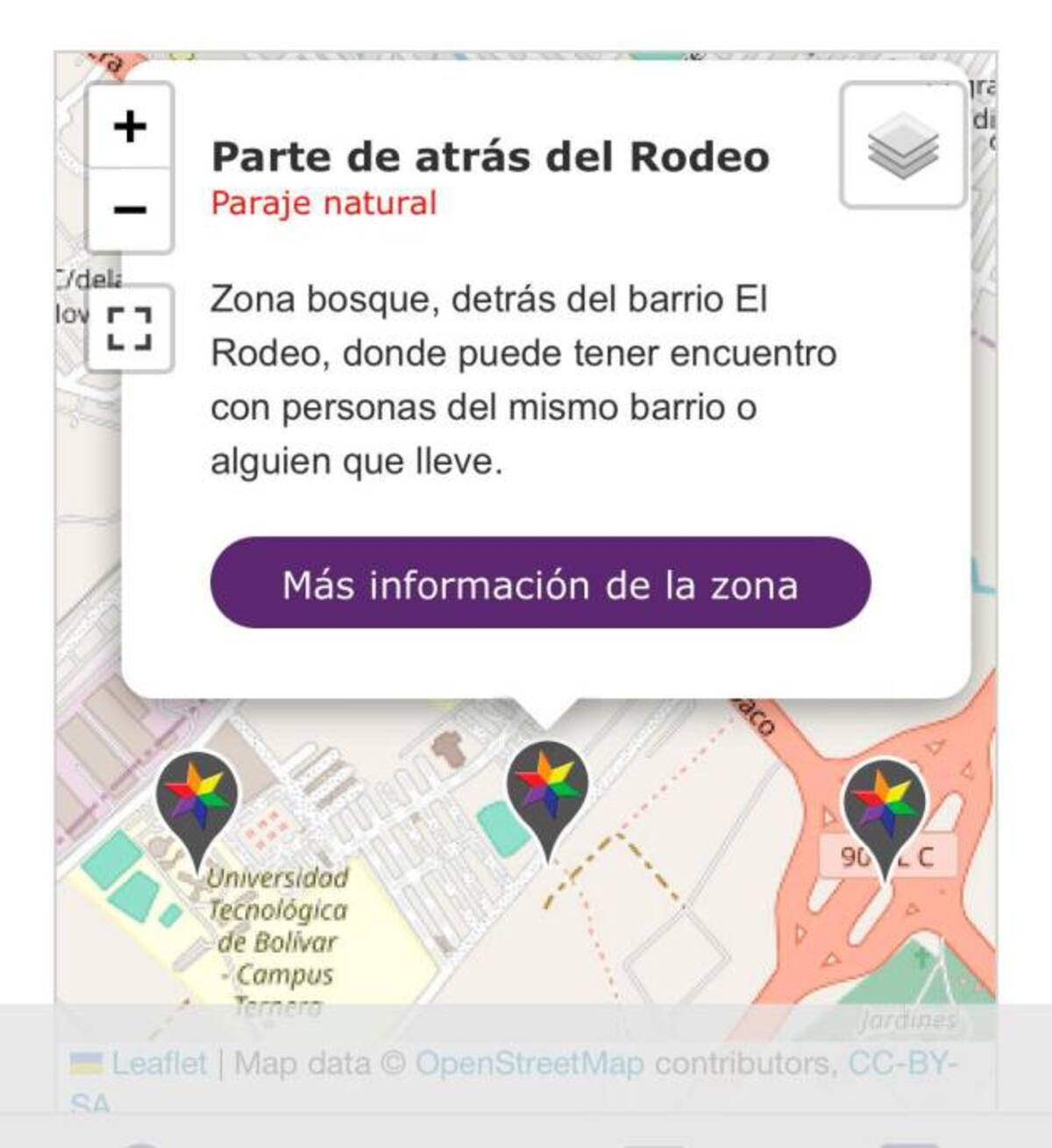Open the OpenStreetMap contributors link
Screen dimensions: 1052x1148
(529, 1064)
